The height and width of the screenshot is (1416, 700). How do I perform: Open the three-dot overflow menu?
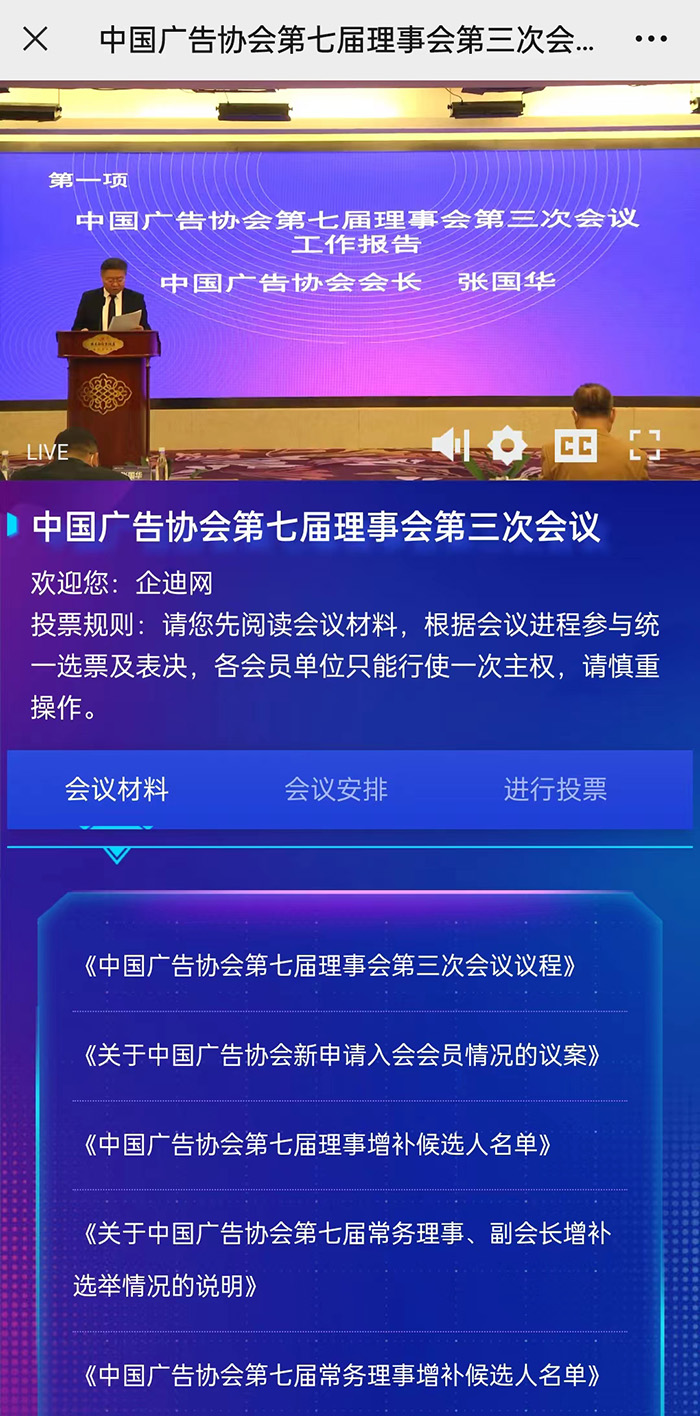[x=651, y=39]
